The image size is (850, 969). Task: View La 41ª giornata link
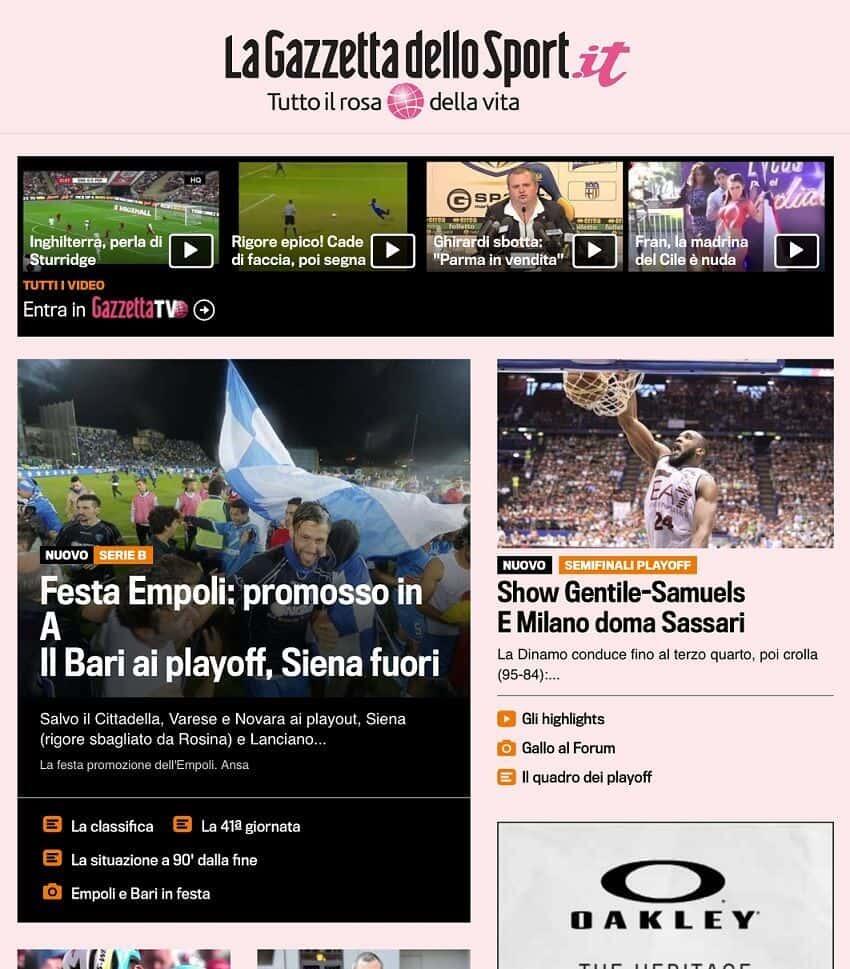pos(249,826)
